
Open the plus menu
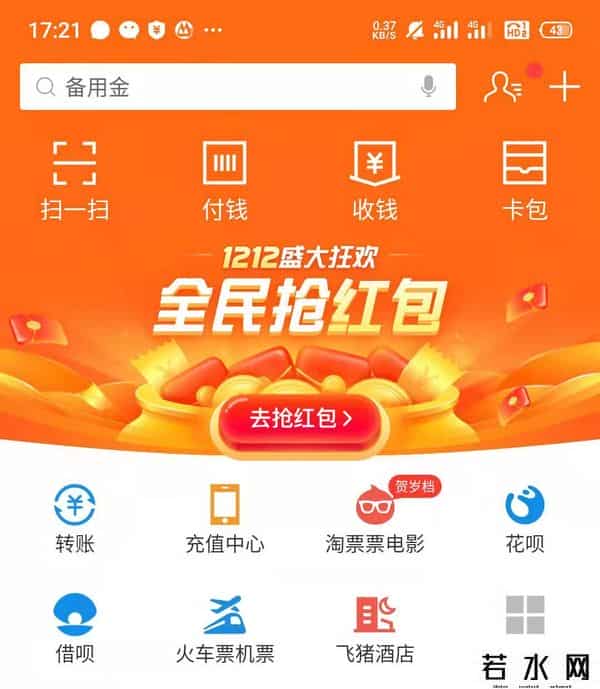tap(565, 87)
